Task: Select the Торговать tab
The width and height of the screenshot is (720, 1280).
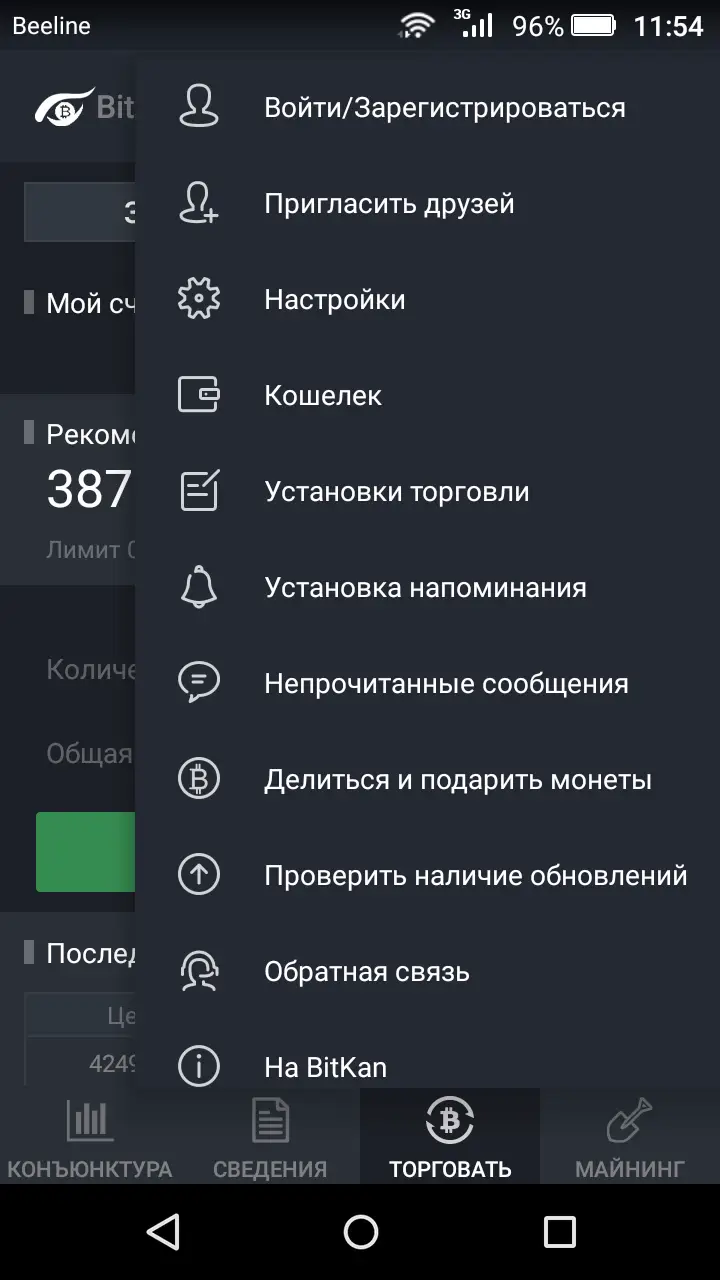Action: tap(450, 1136)
